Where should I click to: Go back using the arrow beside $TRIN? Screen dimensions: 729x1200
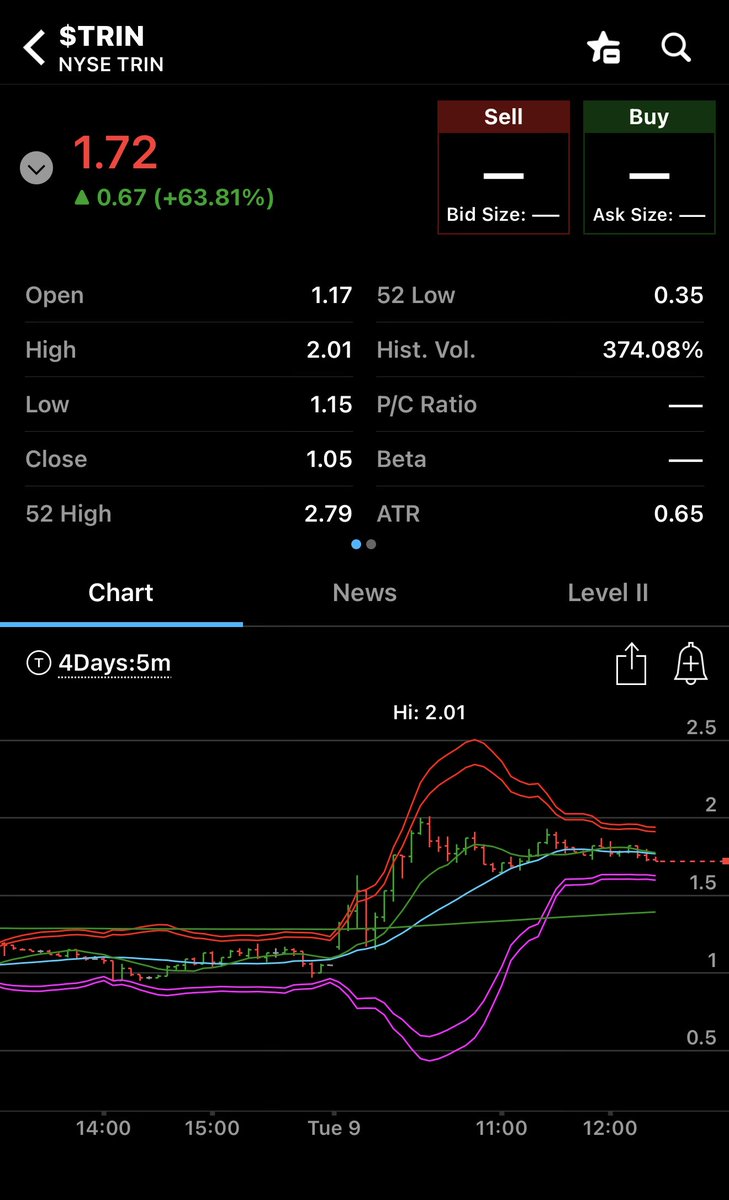pyautogui.click(x=35, y=48)
